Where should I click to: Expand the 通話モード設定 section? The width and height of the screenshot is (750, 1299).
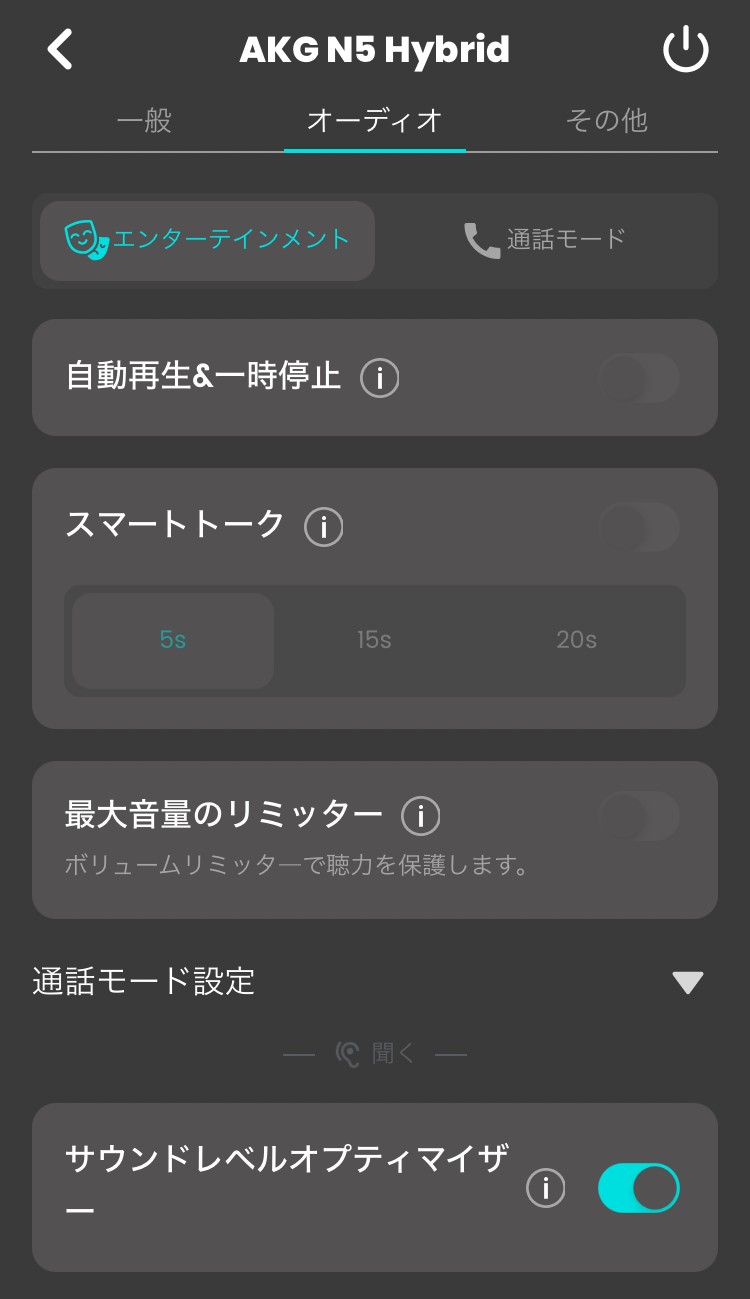coord(687,982)
